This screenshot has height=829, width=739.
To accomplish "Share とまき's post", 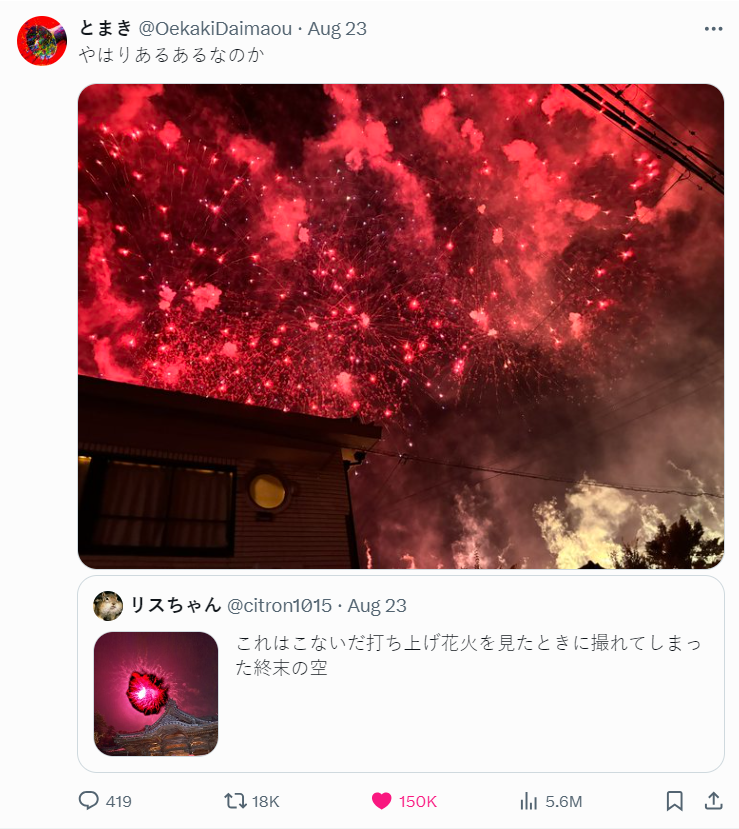I will tap(713, 801).
